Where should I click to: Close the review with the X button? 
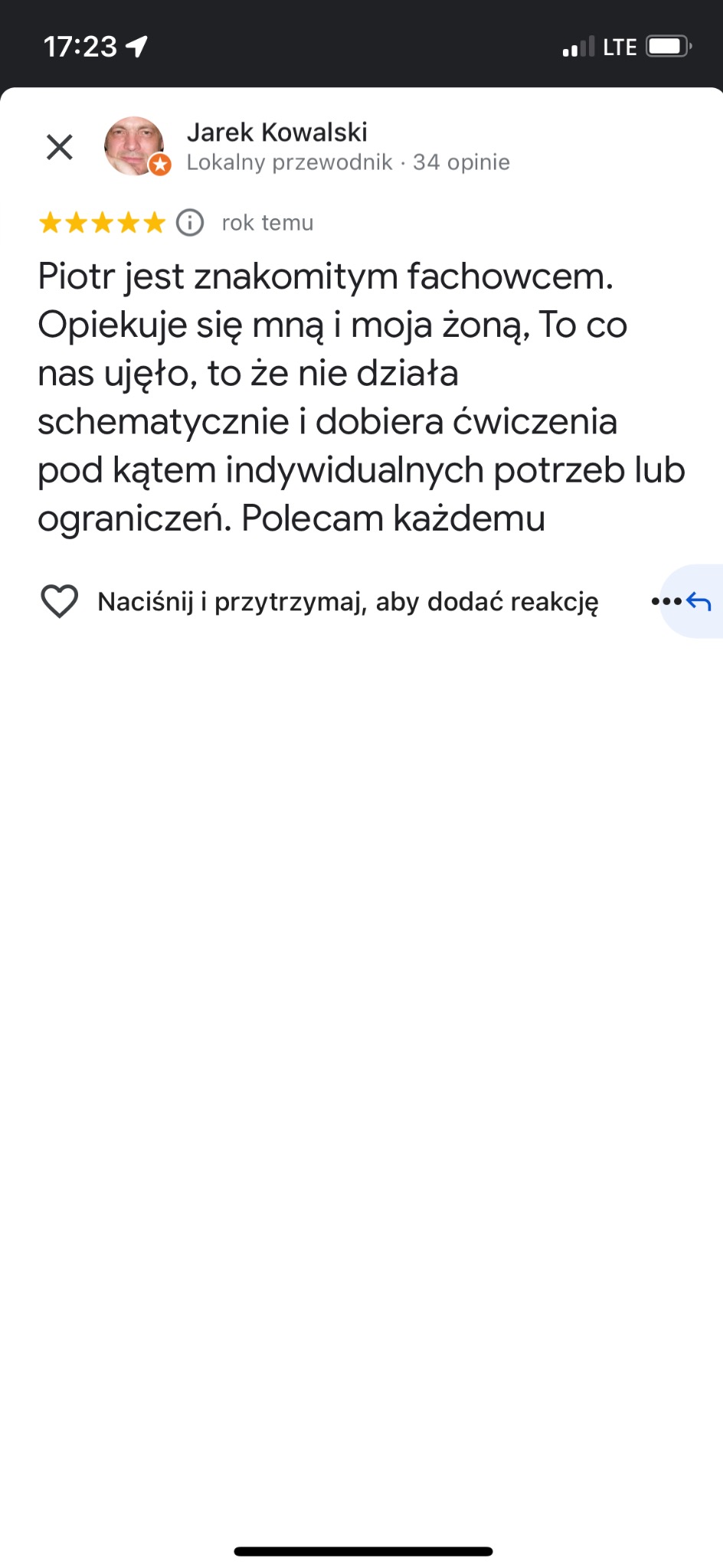tap(58, 146)
